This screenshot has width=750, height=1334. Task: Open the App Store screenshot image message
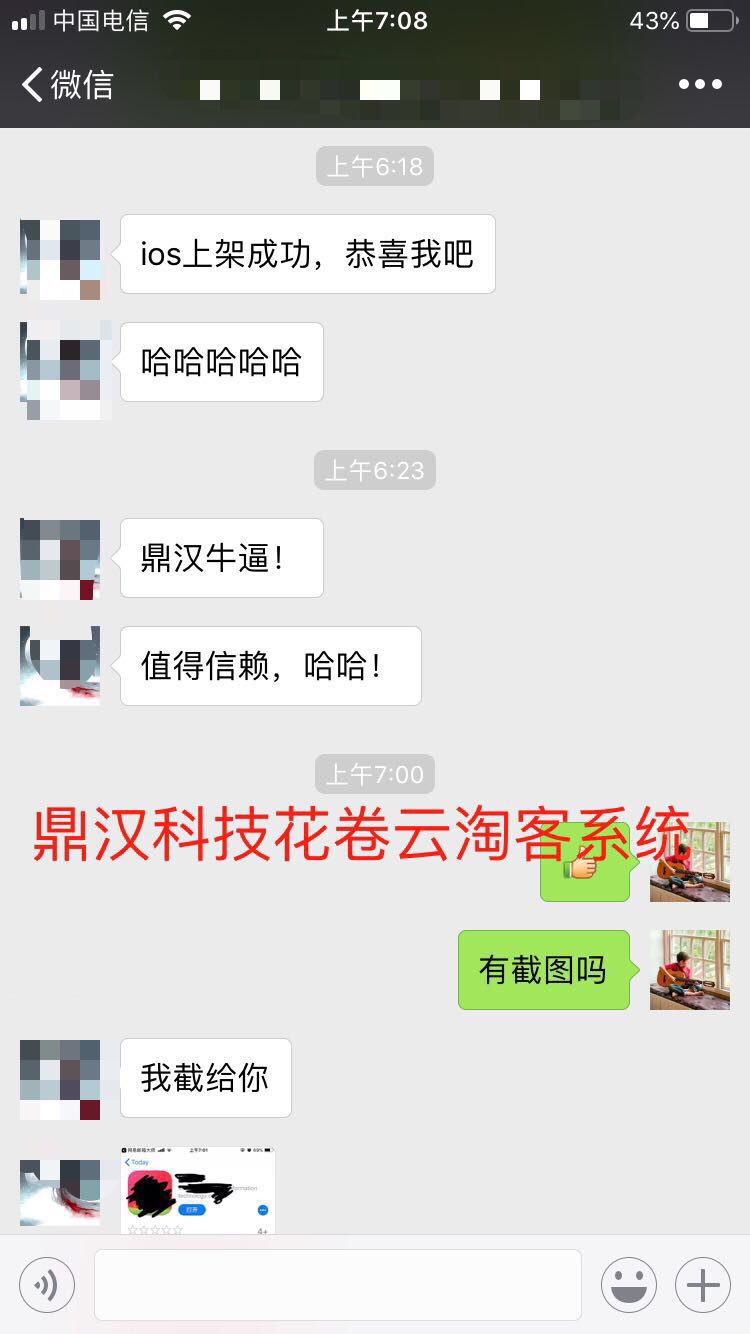click(x=198, y=1190)
